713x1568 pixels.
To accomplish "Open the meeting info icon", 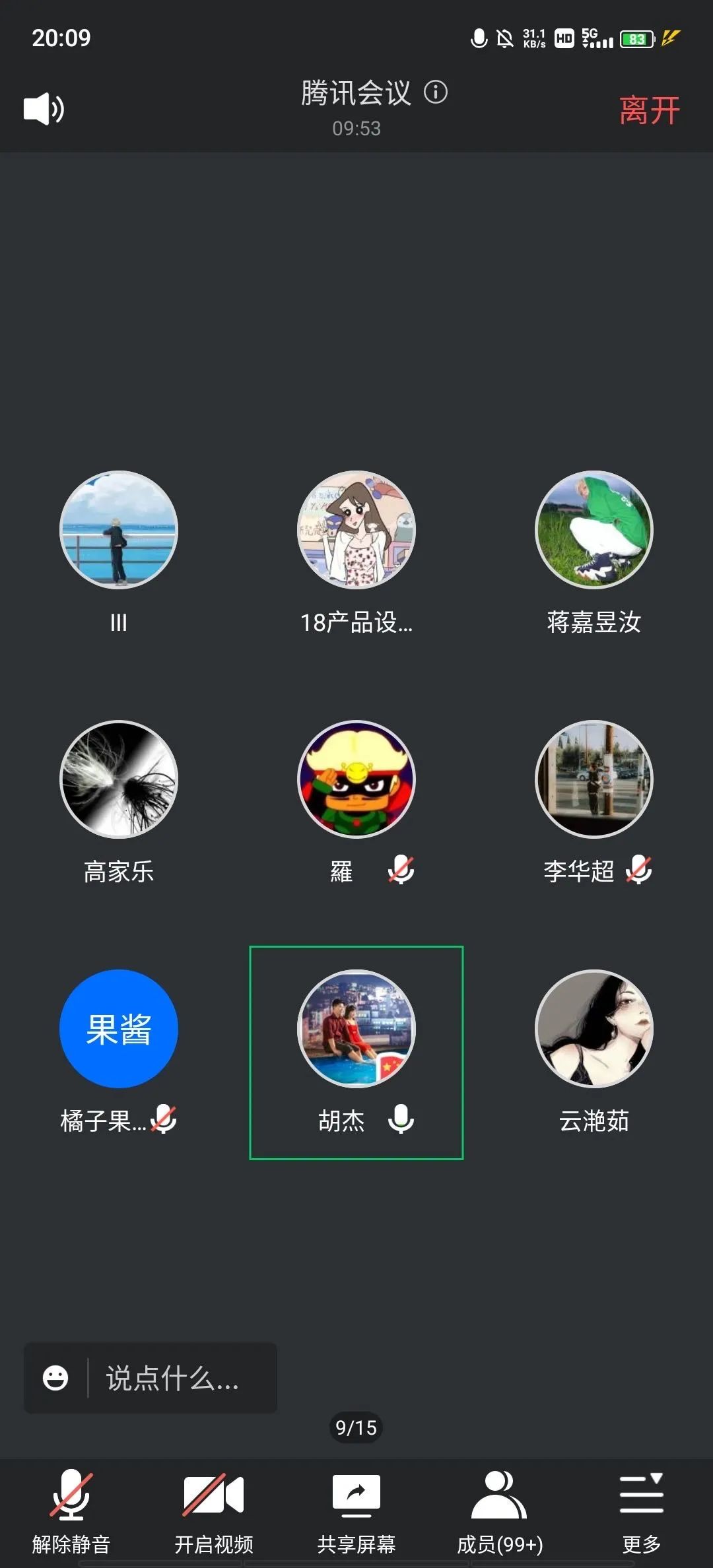I will (x=436, y=92).
